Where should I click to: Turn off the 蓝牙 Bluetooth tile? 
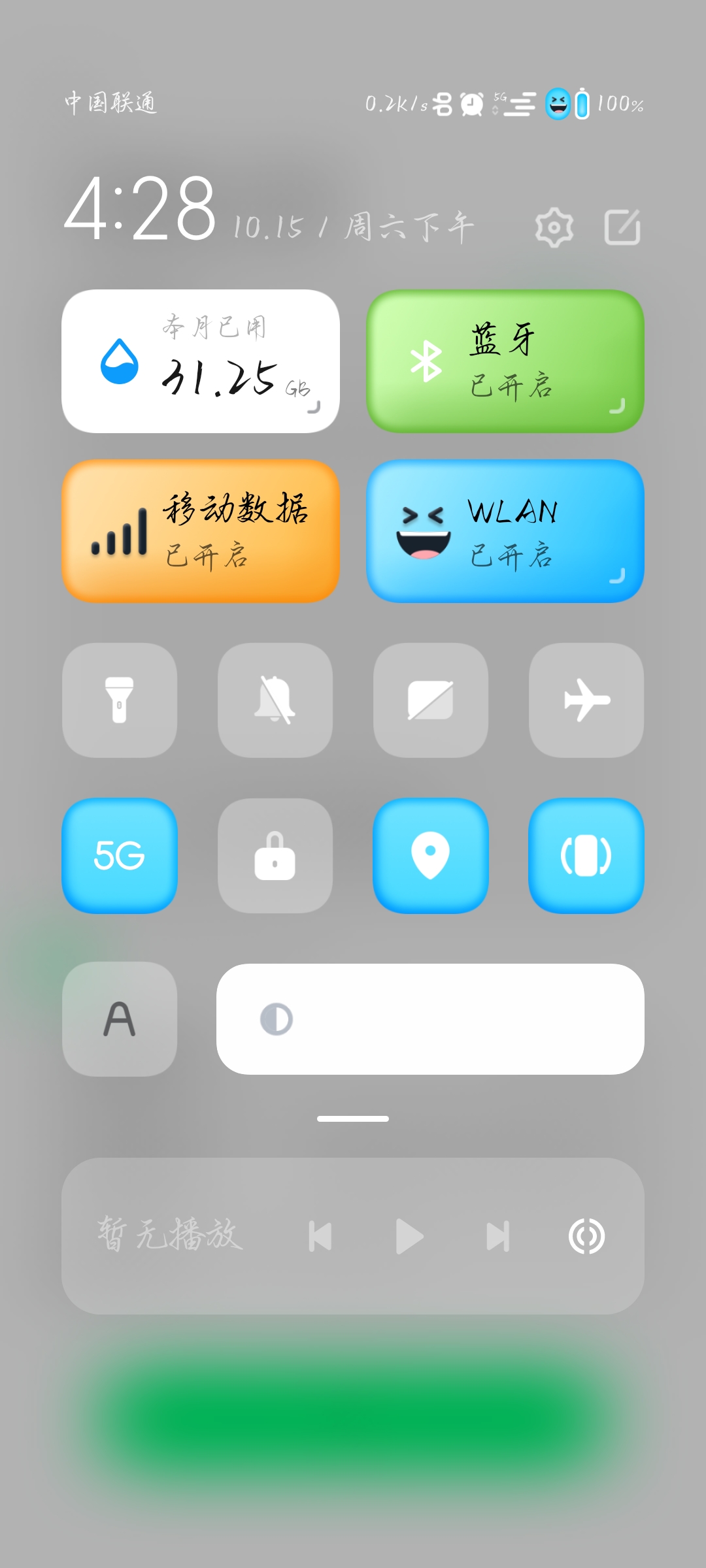pos(505,361)
